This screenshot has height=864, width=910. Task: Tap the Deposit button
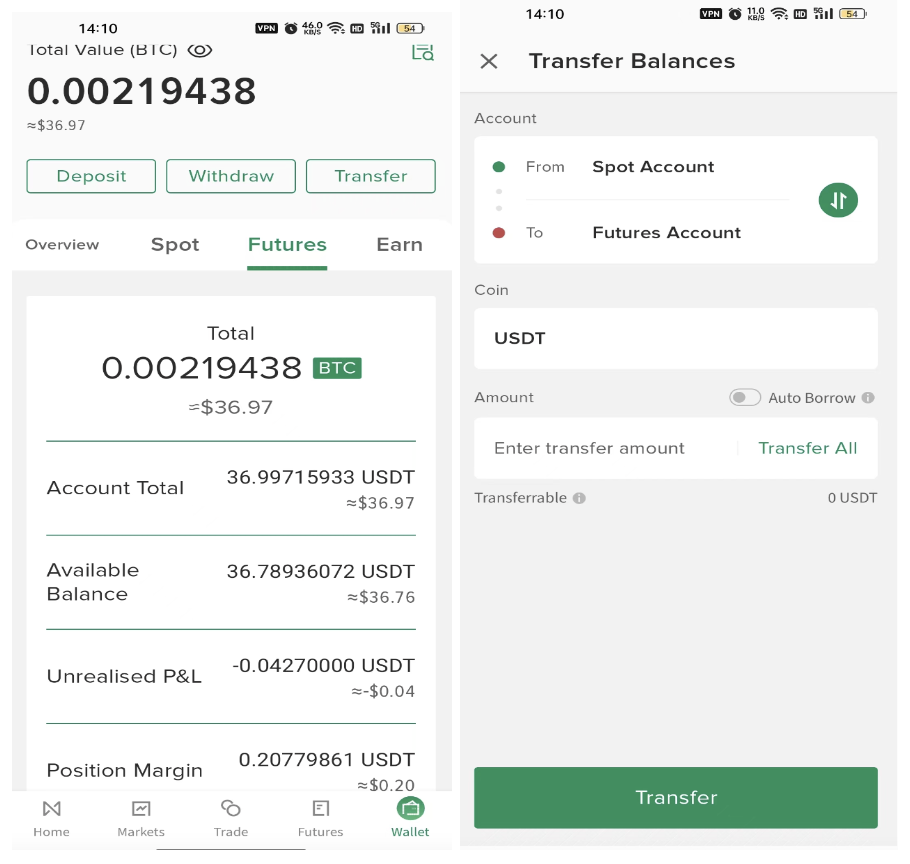[x=91, y=176]
